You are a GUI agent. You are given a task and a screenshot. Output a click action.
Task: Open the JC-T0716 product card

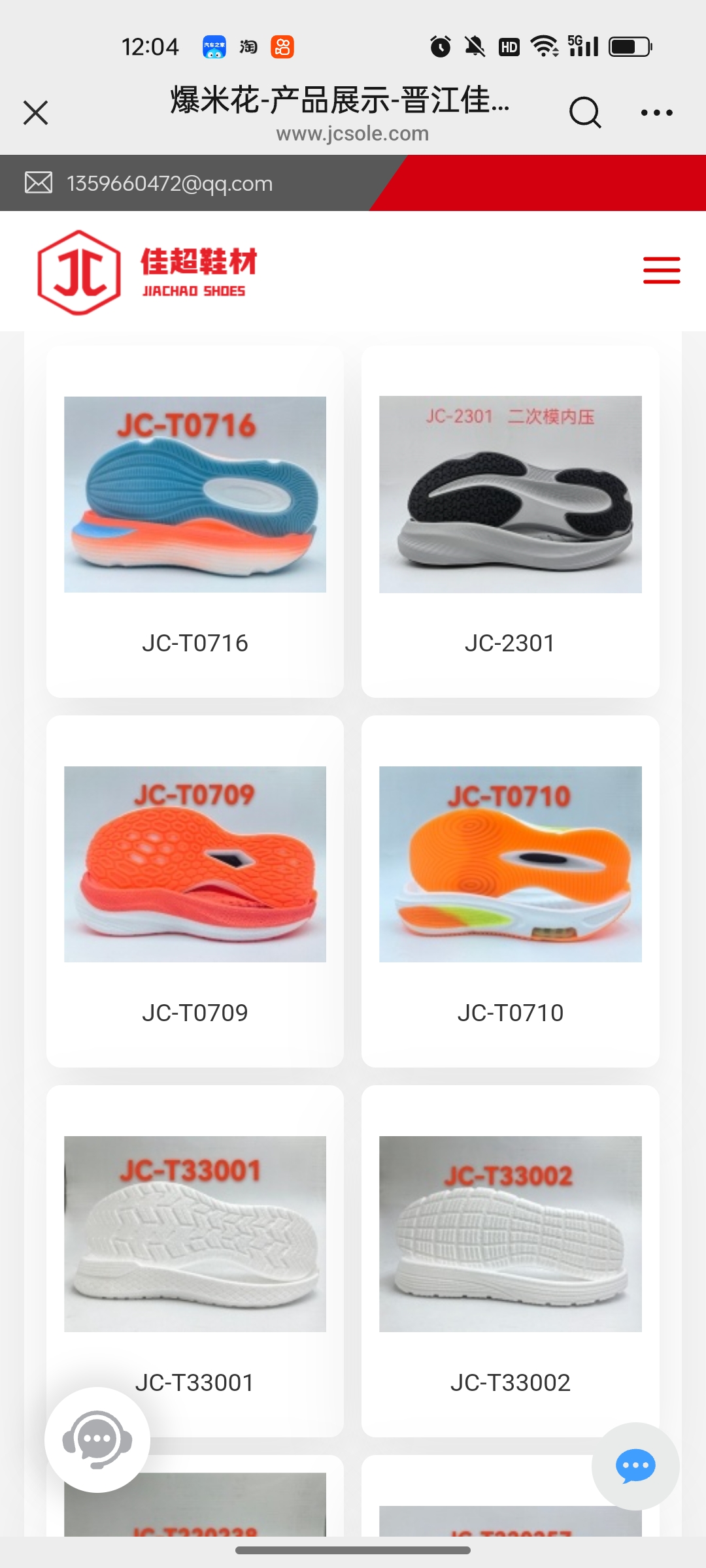coord(195,521)
